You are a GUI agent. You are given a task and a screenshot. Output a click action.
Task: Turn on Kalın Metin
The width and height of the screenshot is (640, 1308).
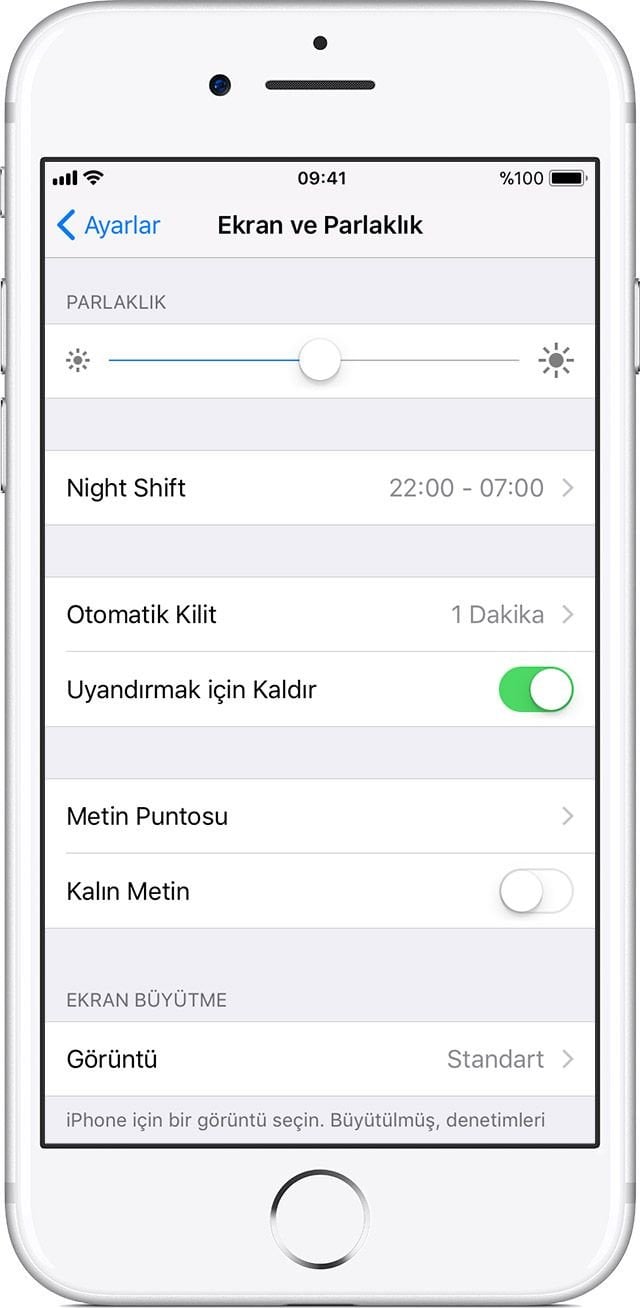536,891
